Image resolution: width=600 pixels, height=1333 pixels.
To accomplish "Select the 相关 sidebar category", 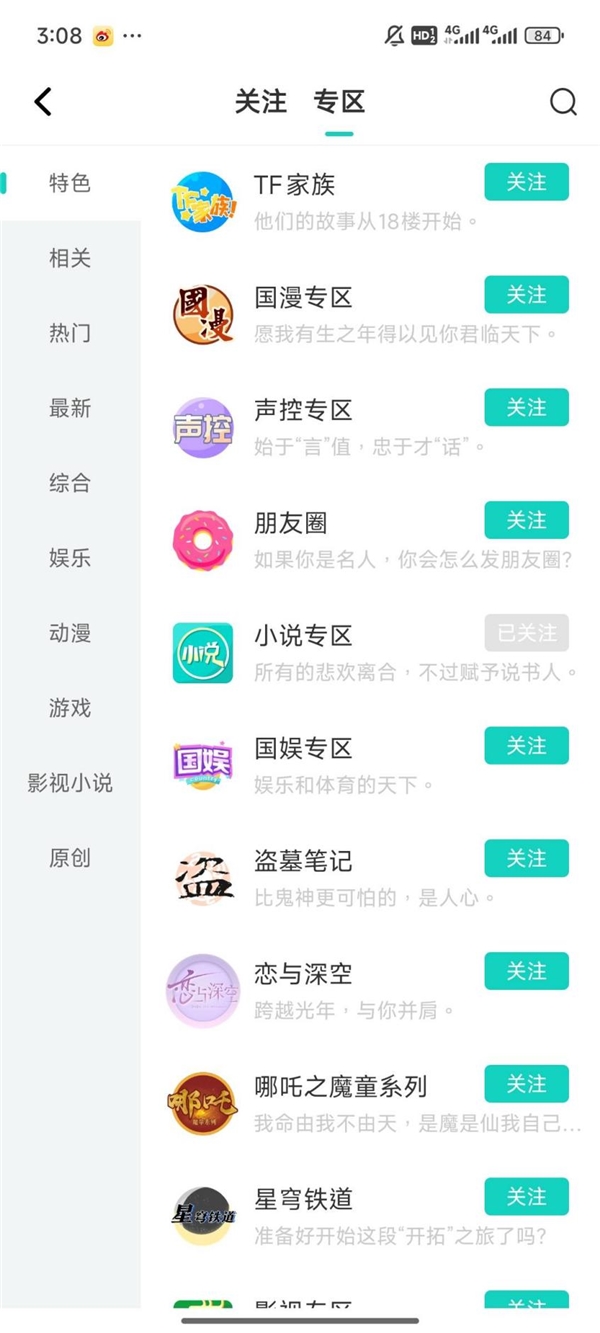I will pos(70,258).
